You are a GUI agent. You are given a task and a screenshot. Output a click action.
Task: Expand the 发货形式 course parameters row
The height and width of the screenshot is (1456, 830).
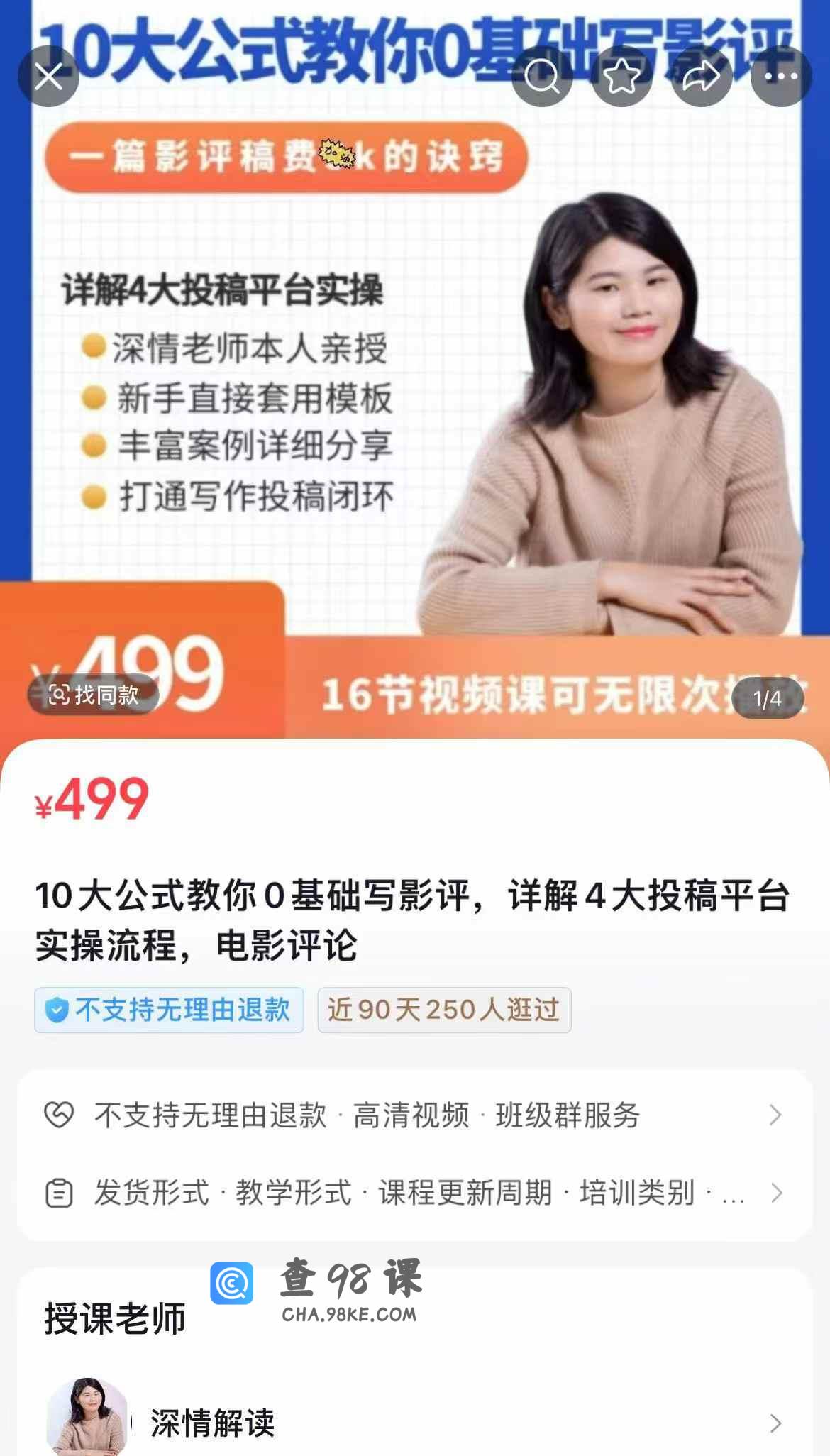click(414, 1193)
